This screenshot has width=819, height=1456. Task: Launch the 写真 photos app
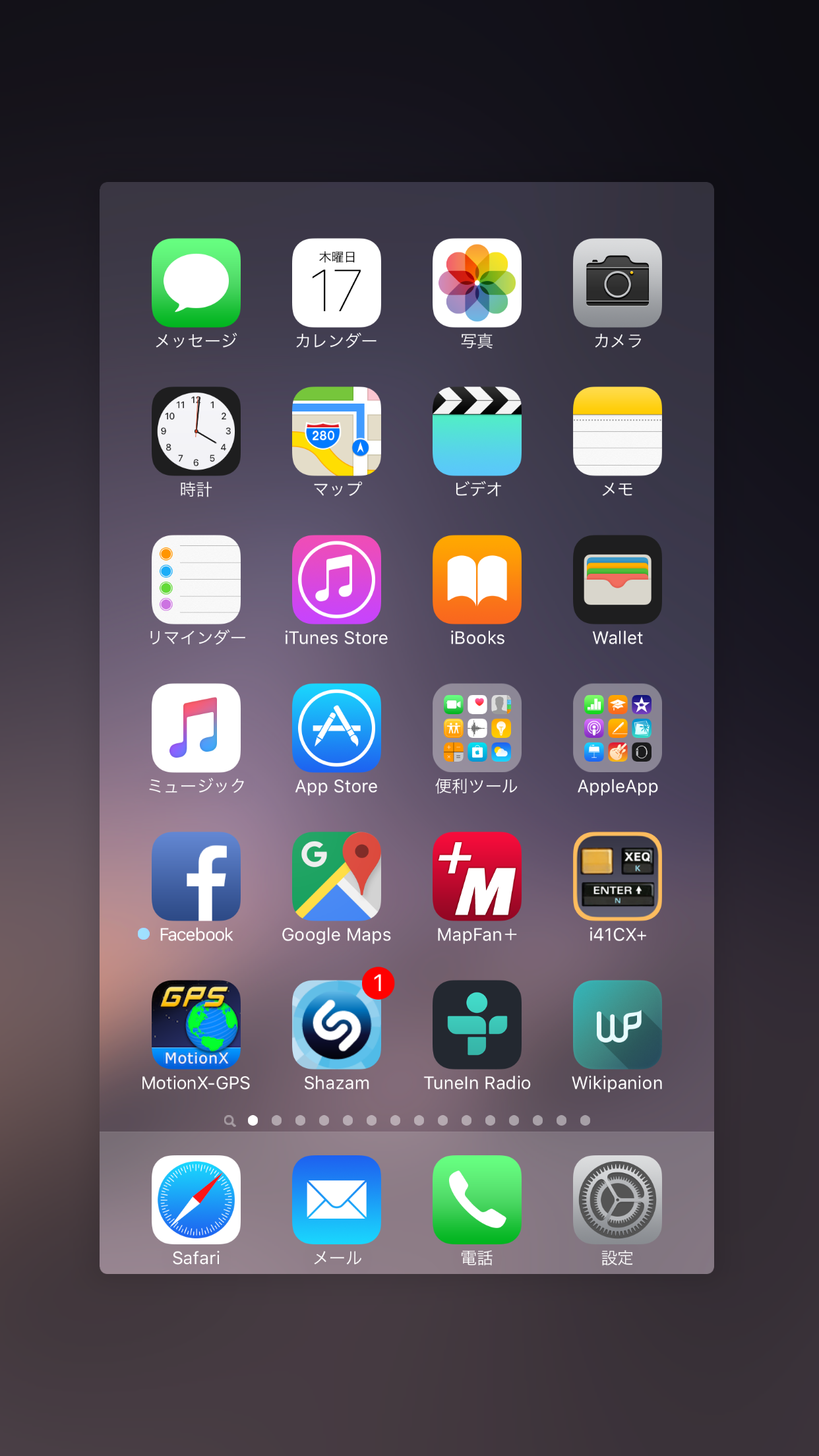(477, 283)
